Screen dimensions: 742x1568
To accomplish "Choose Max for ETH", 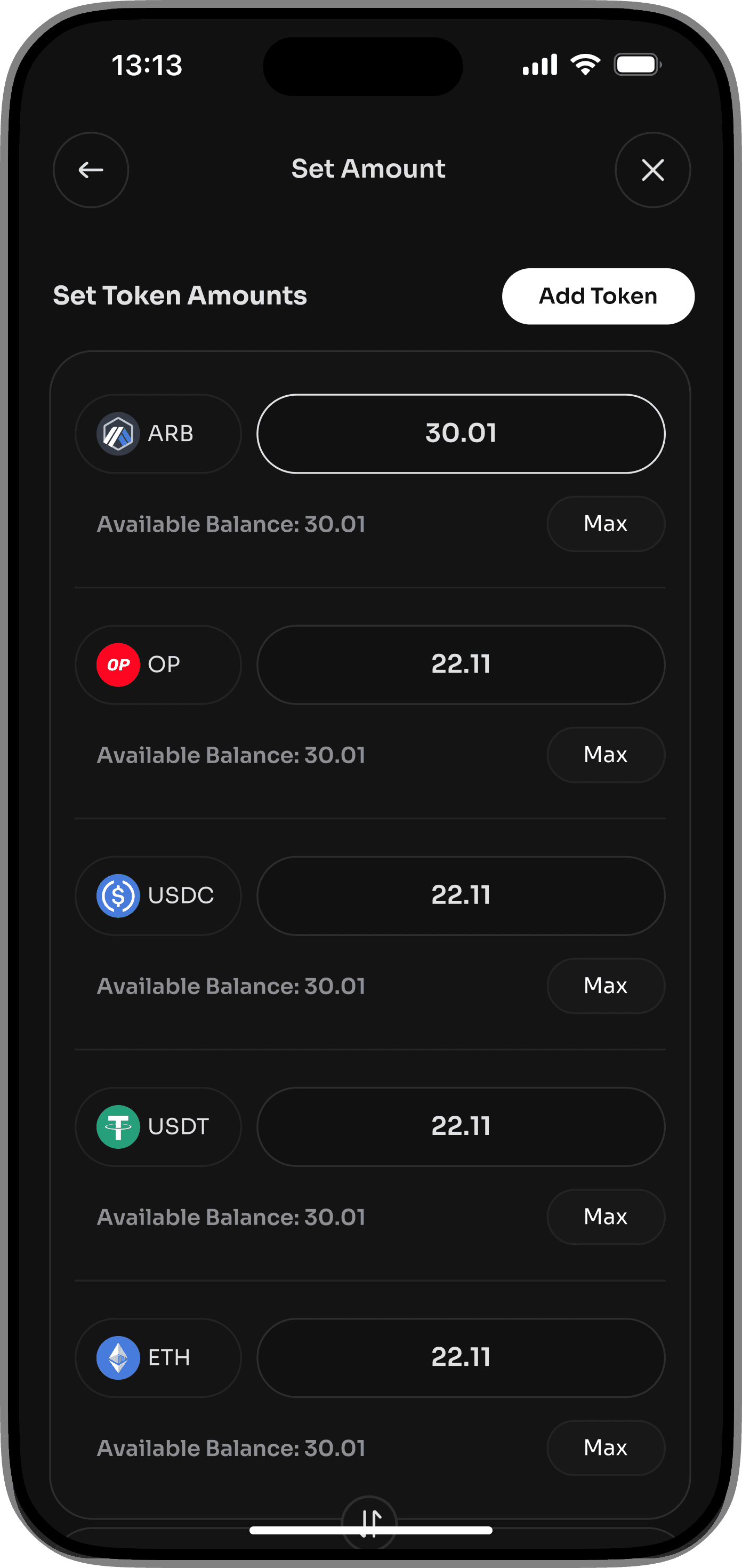I will click(605, 1447).
